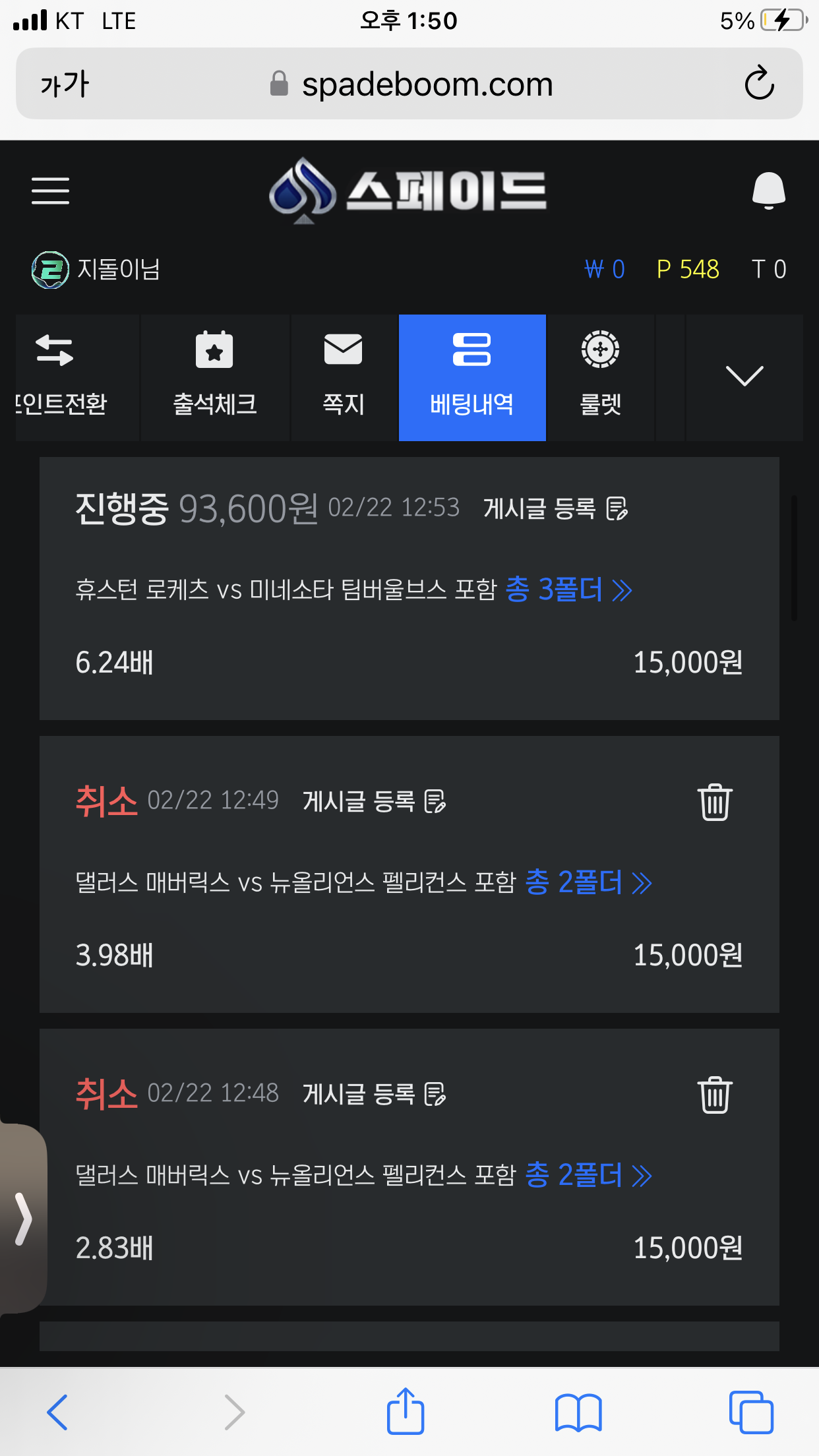The width and height of the screenshot is (819, 1456).
Task: View the 총 3폴더 bet details
Action: coord(568,590)
